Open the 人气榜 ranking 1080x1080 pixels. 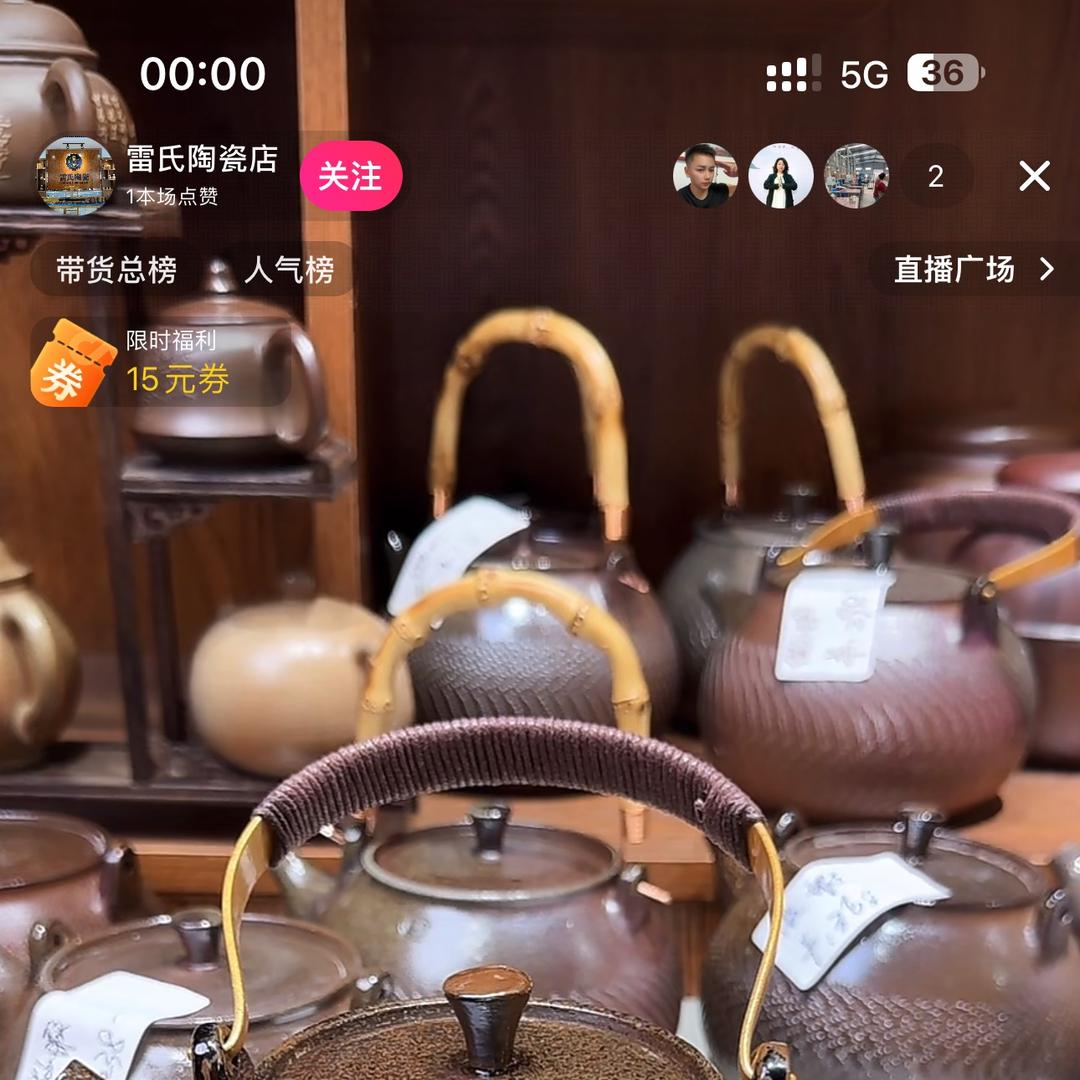[289, 270]
